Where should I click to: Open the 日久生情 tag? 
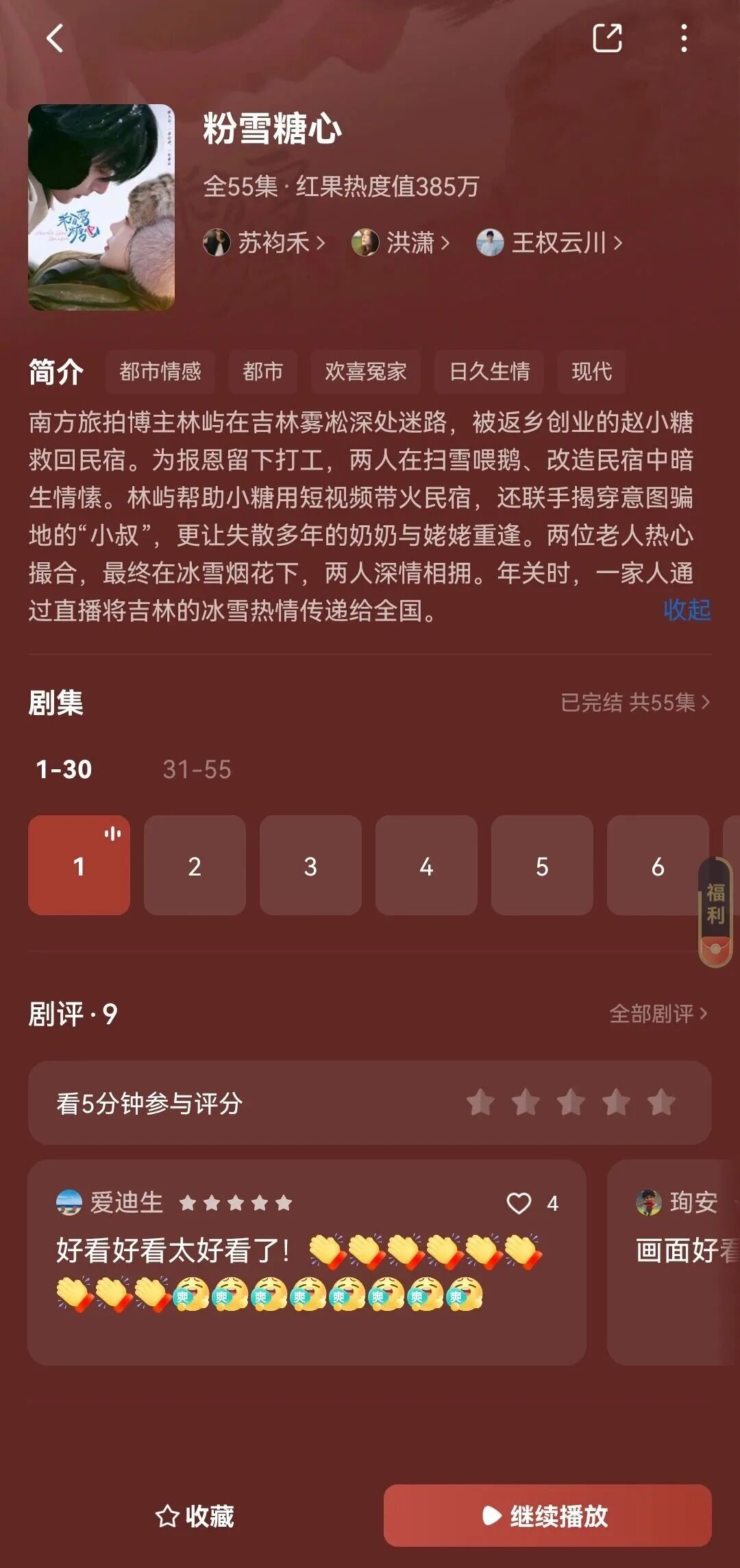coord(489,372)
